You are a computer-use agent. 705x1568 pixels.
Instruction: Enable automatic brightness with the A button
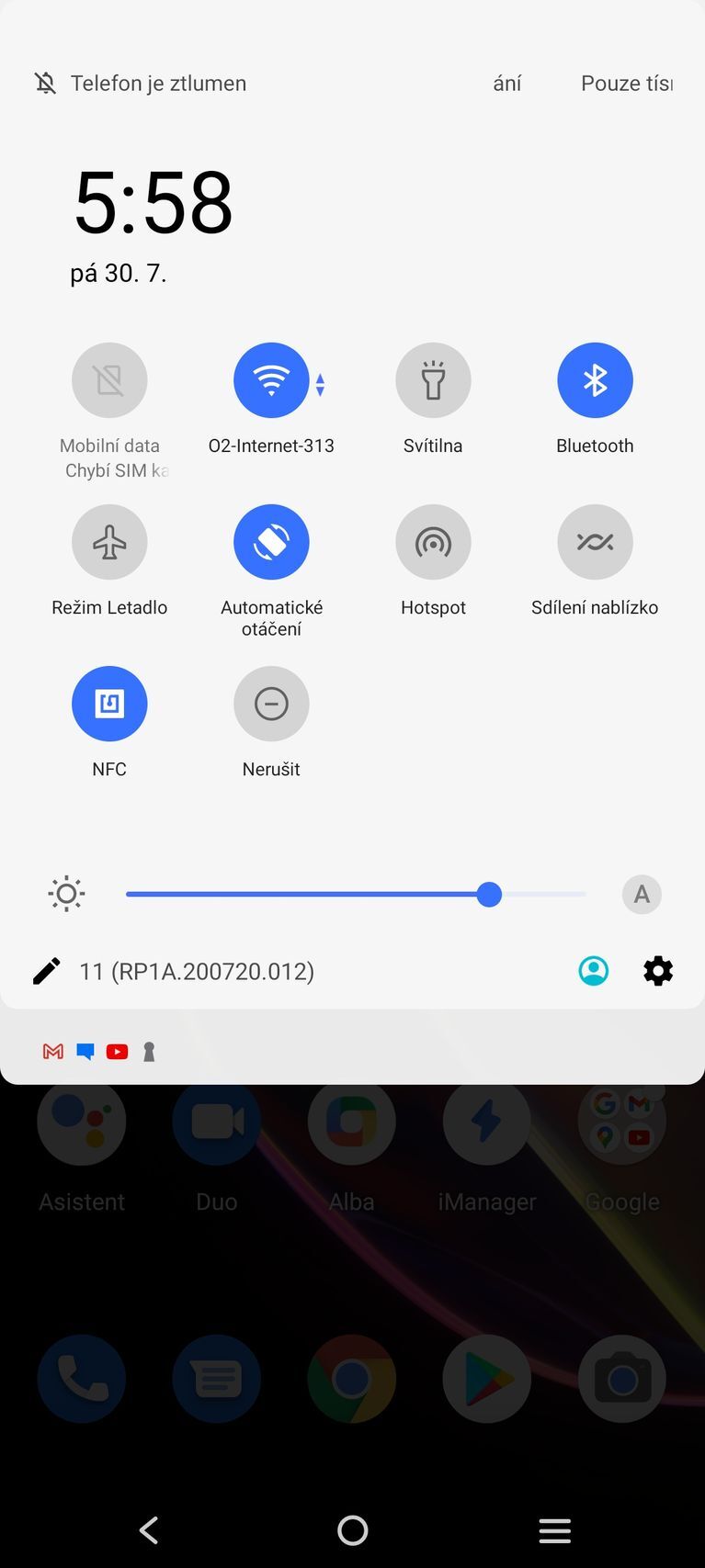(x=642, y=894)
